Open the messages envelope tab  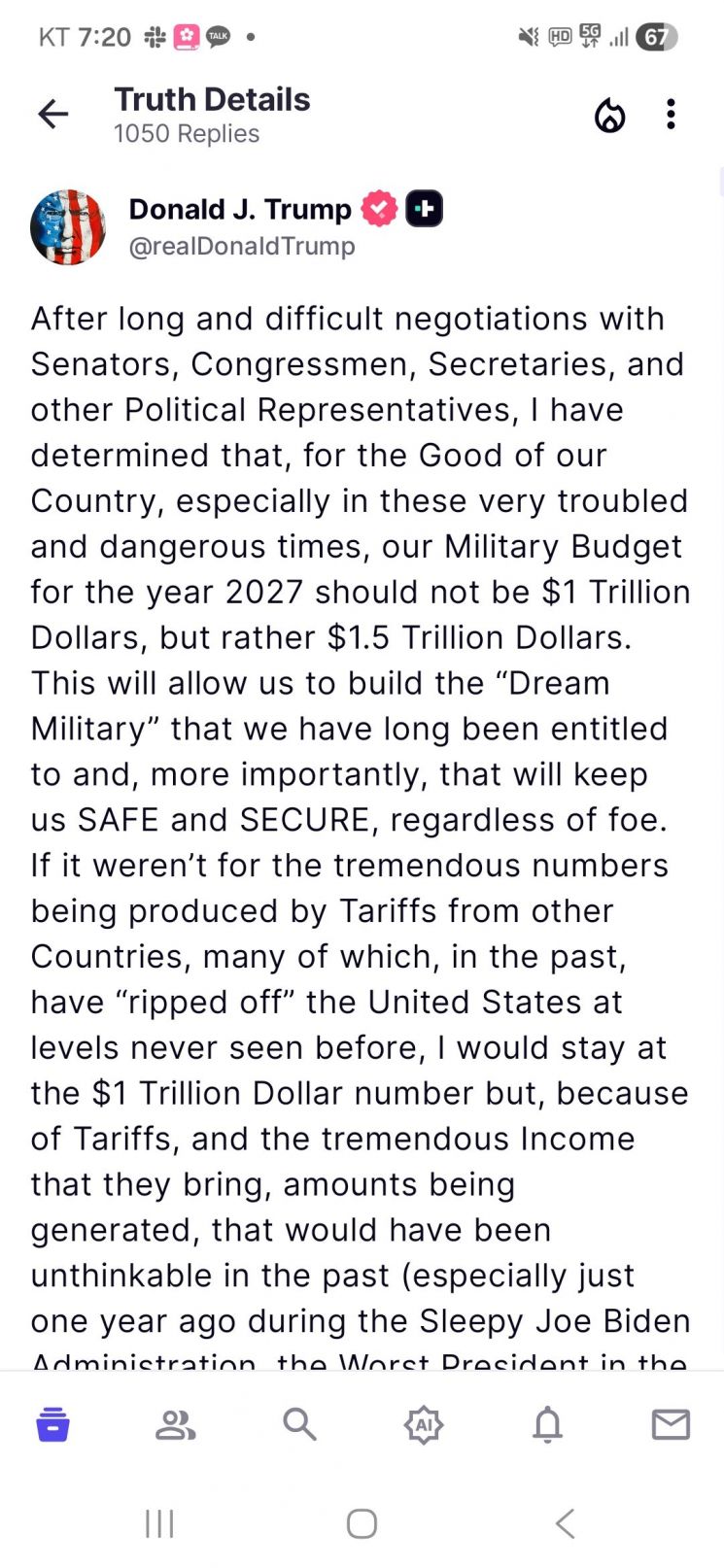[x=671, y=1425]
